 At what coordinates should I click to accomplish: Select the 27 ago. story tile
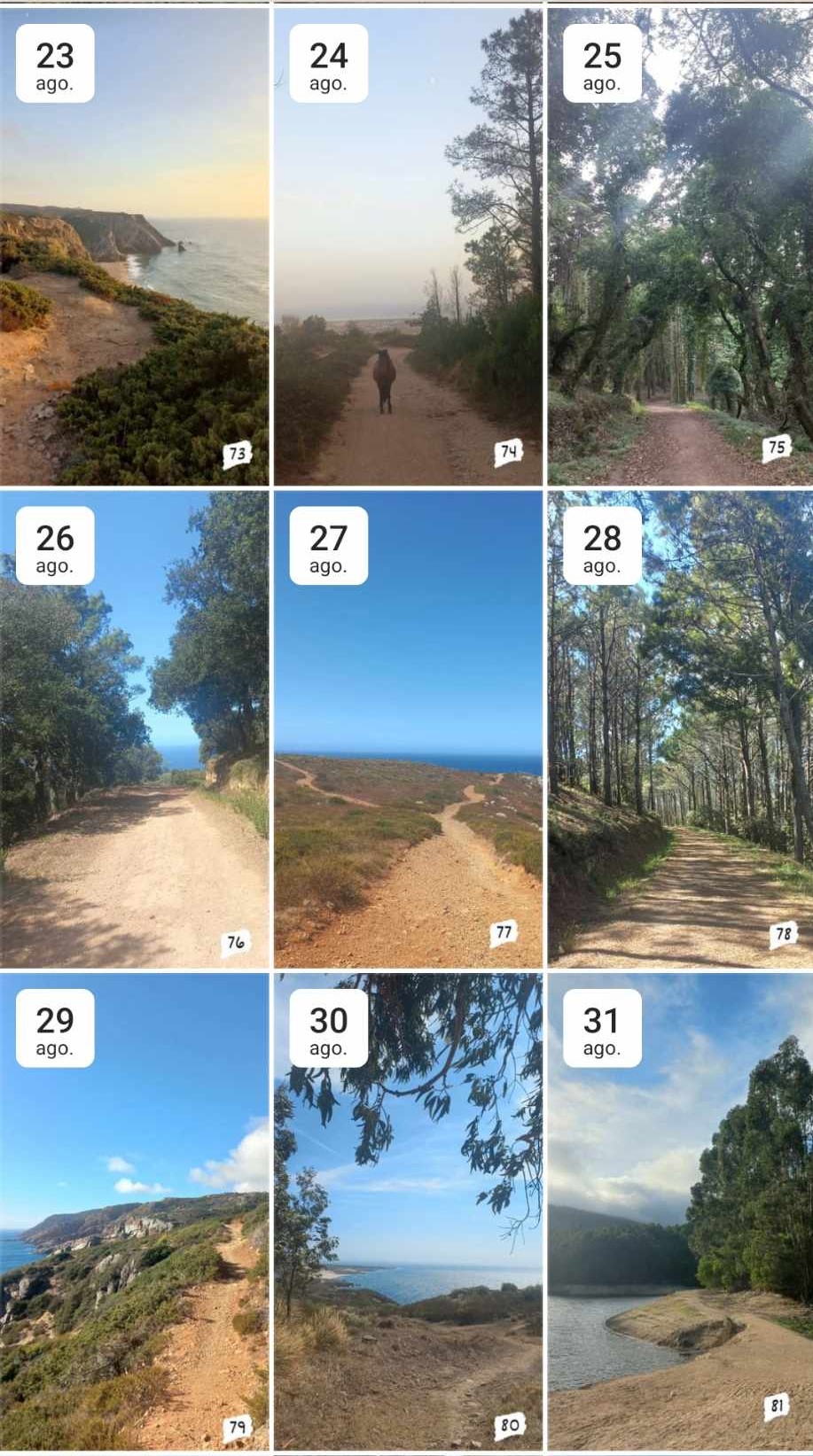[408, 728]
